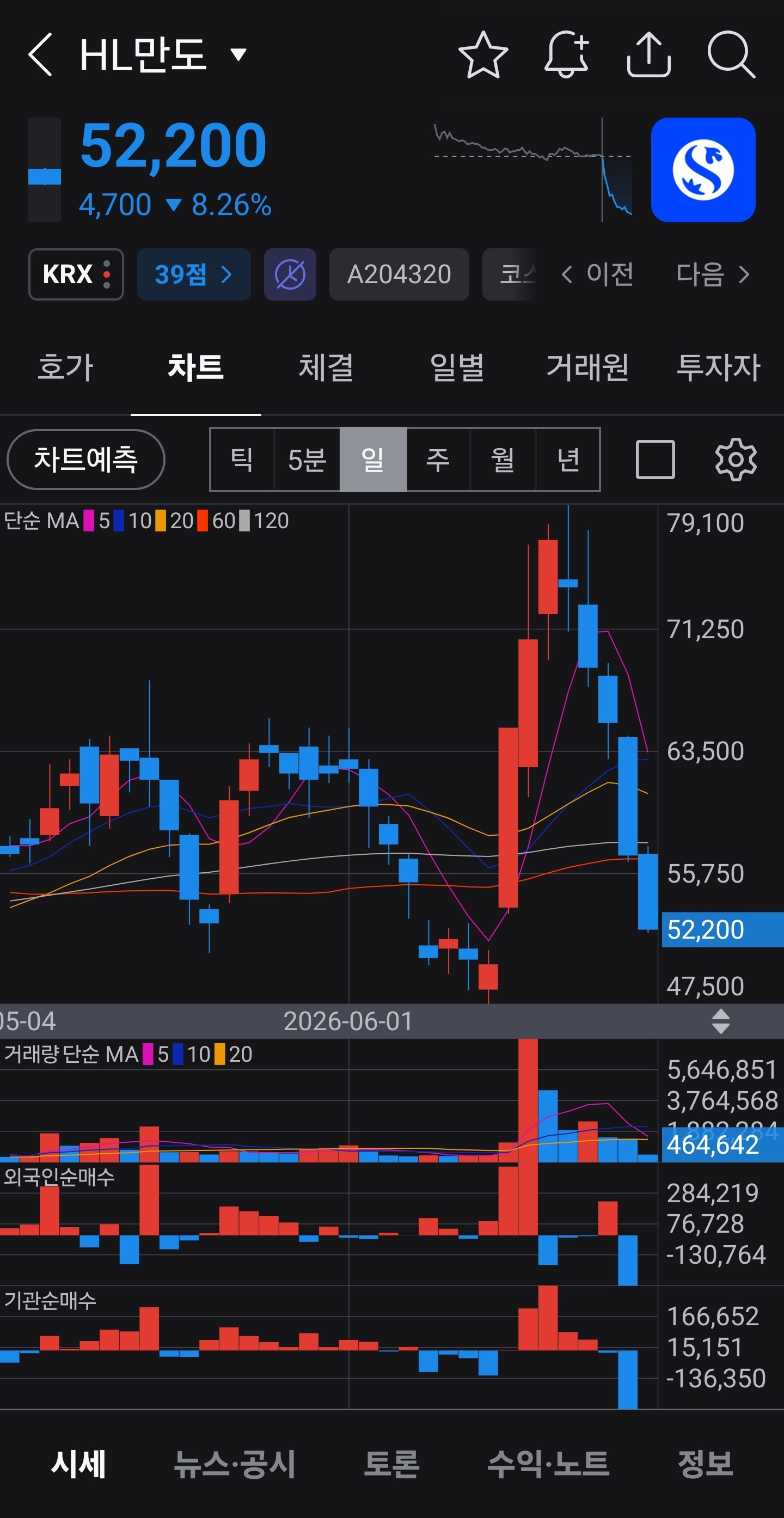Select the 주 chart interval
This screenshot has width=784, height=1518.
pyautogui.click(x=438, y=460)
